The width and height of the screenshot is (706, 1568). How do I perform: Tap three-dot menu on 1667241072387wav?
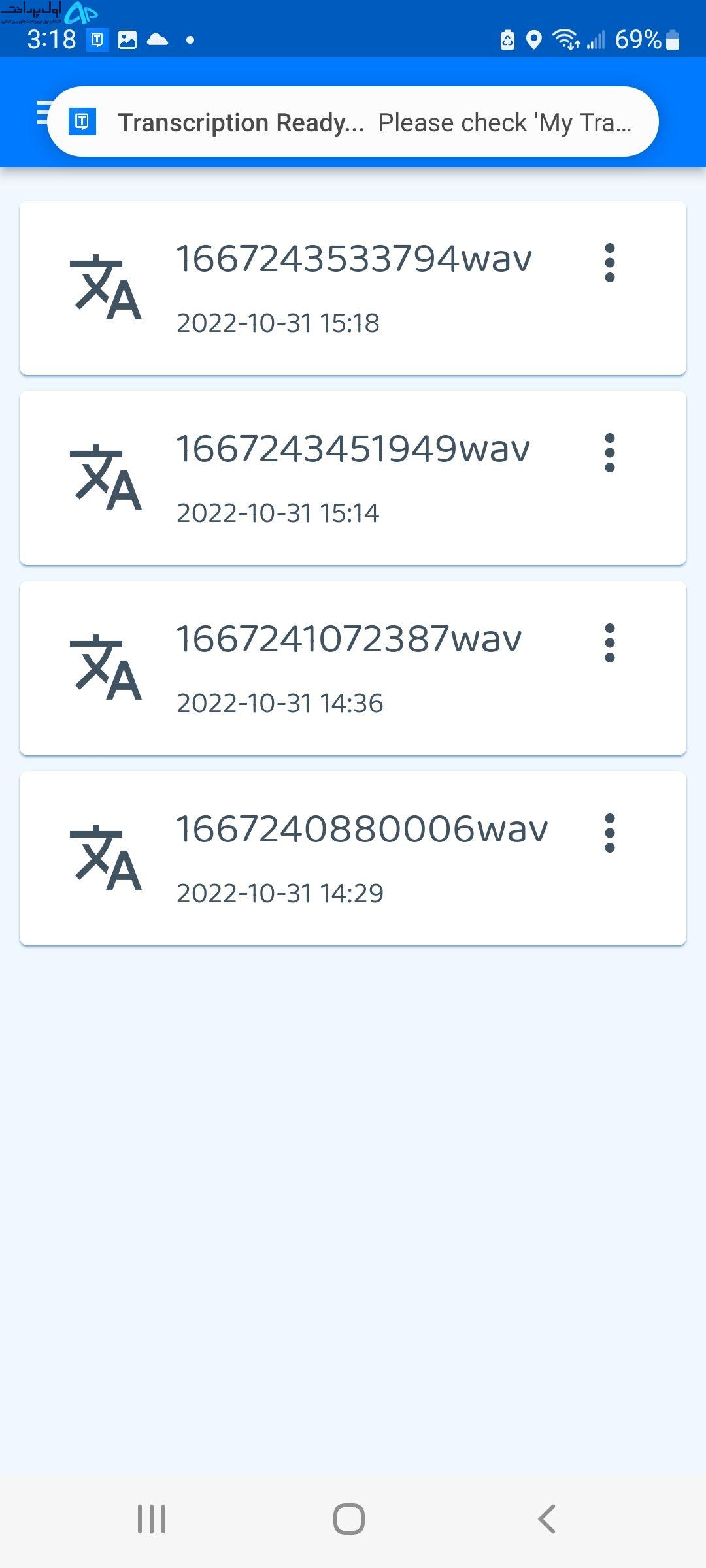(x=610, y=643)
